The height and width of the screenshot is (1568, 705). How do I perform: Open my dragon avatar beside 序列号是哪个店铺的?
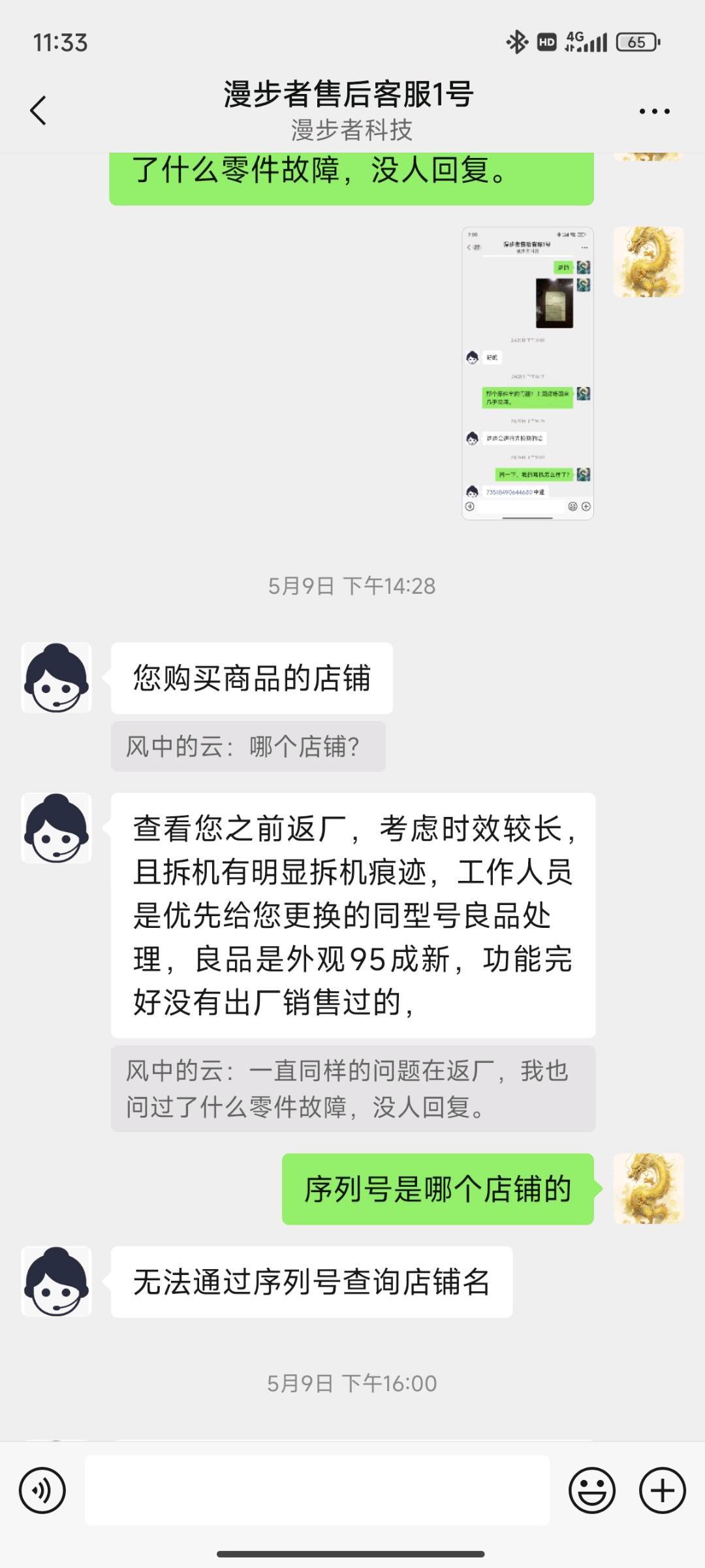point(648,1189)
